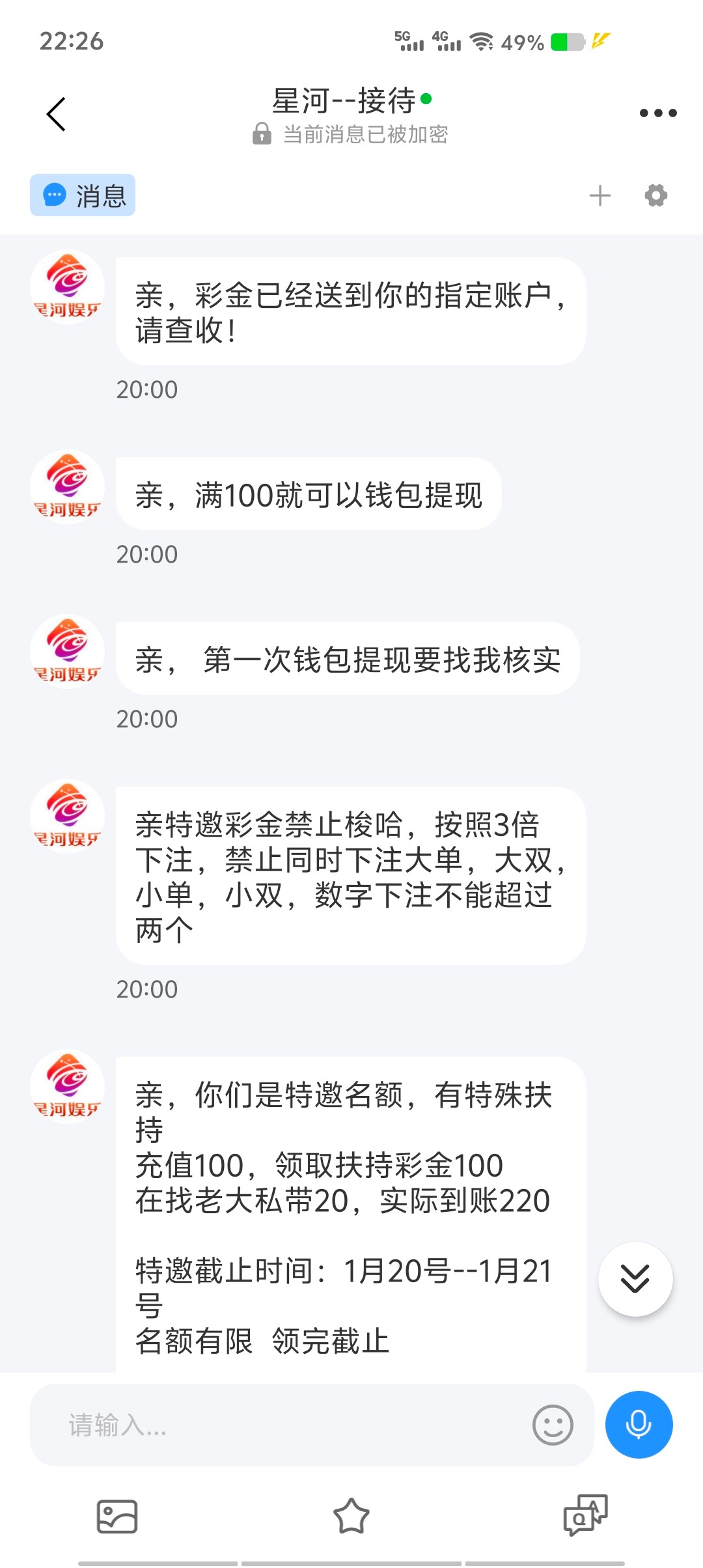703x1568 pixels.
Task: Go back from the 星河--接待 chat
Action: [x=56, y=114]
